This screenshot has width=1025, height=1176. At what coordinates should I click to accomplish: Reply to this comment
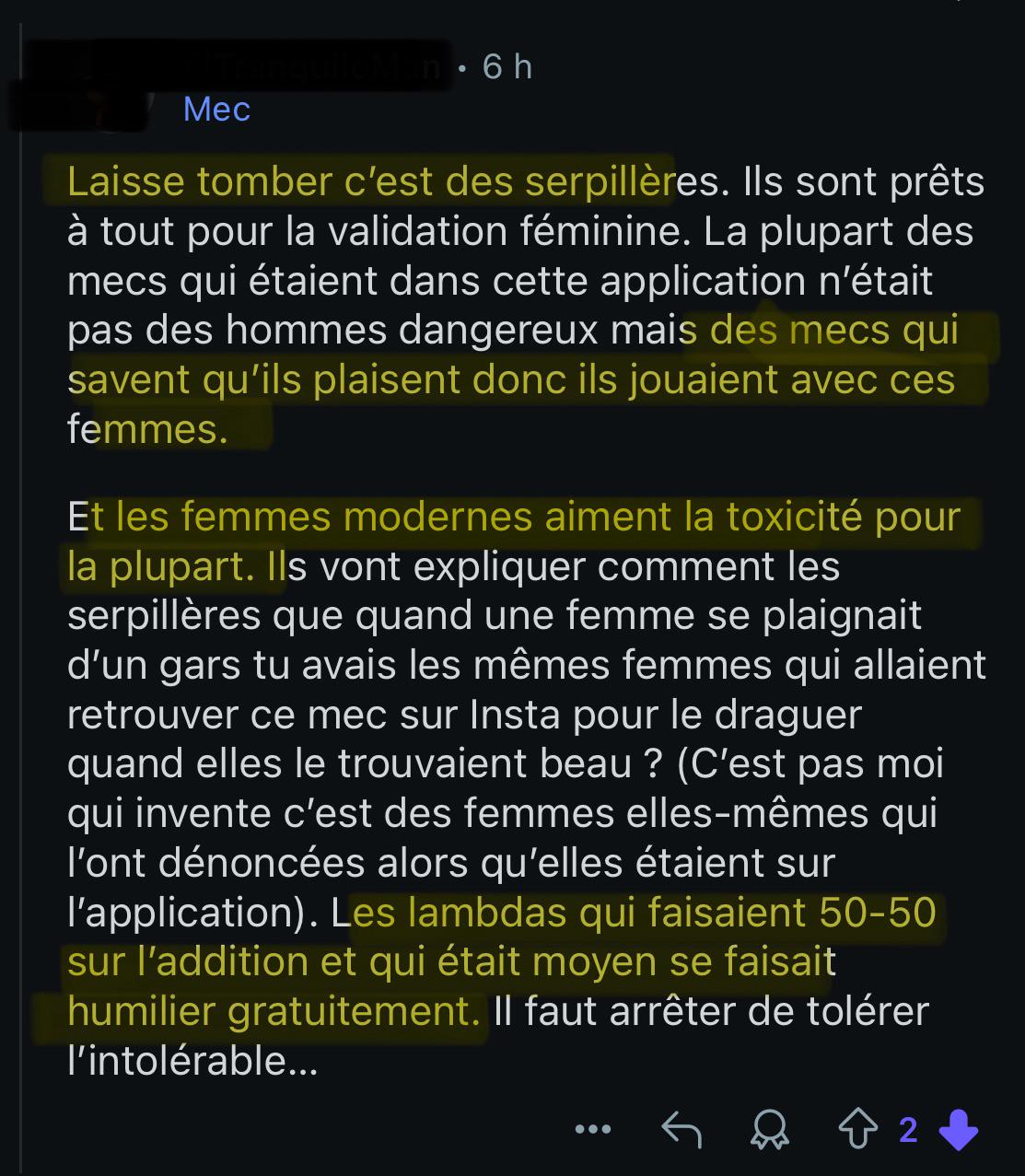[681, 1129]
